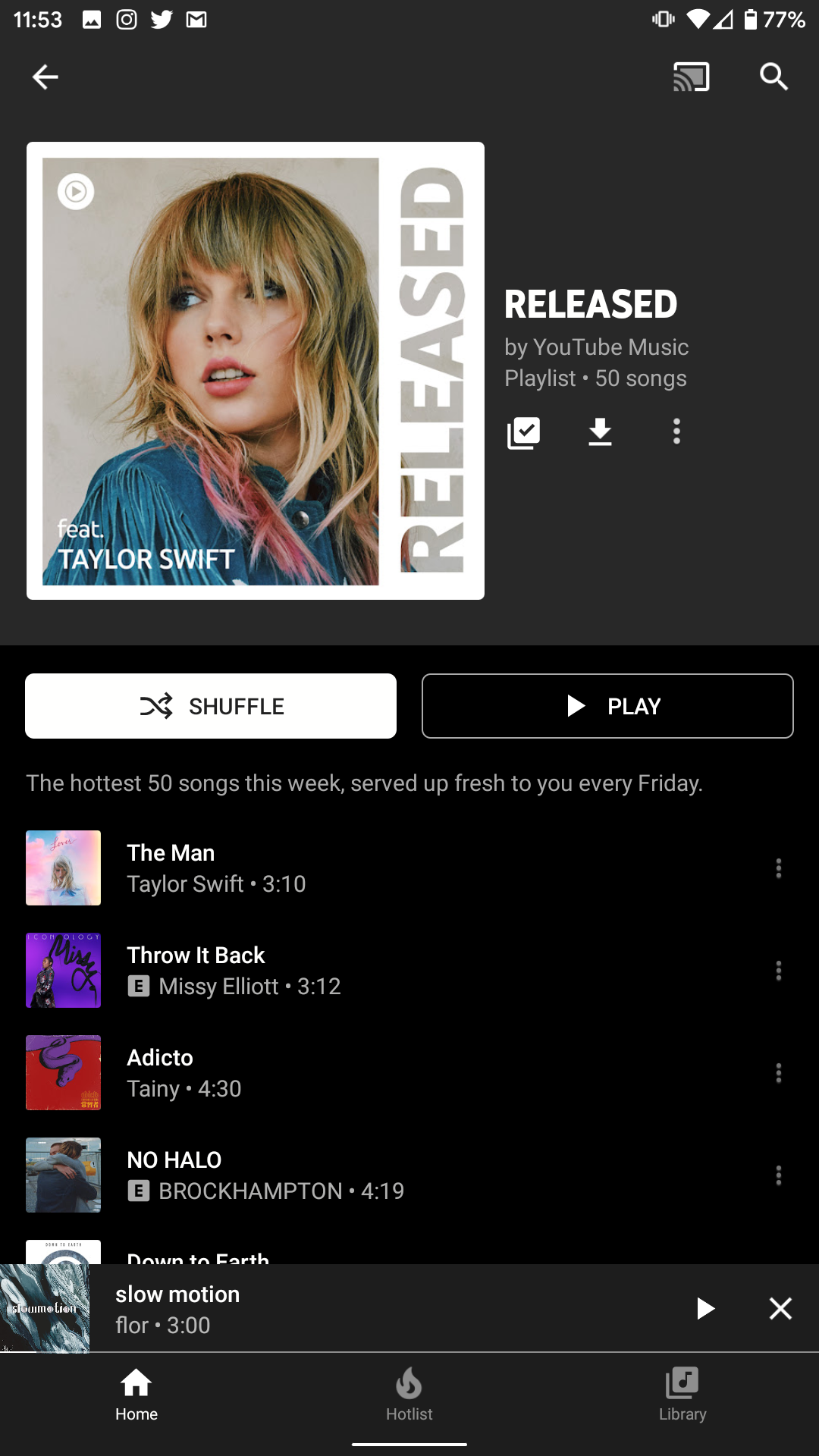Resume playback of slow motion

(706, 1308)
